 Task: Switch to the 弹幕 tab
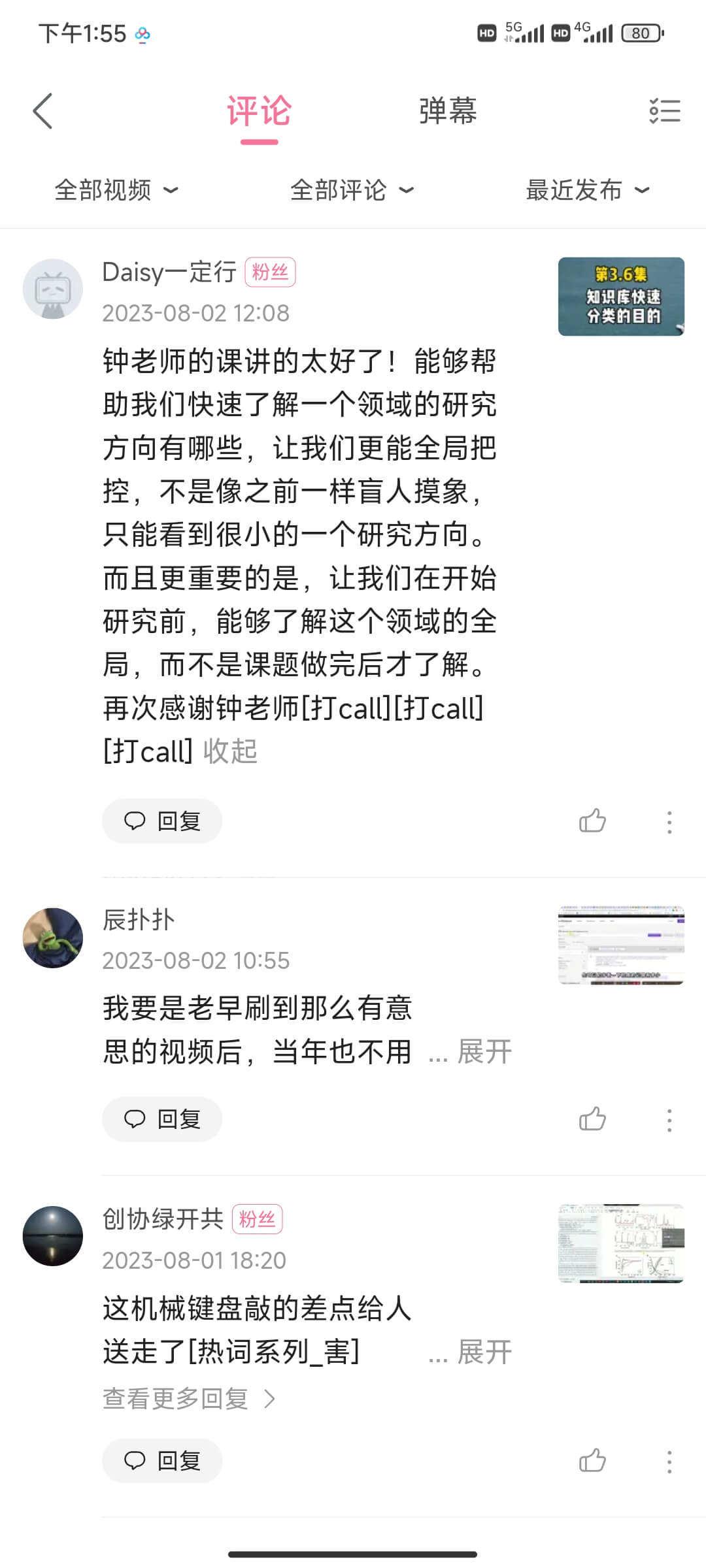448,111
